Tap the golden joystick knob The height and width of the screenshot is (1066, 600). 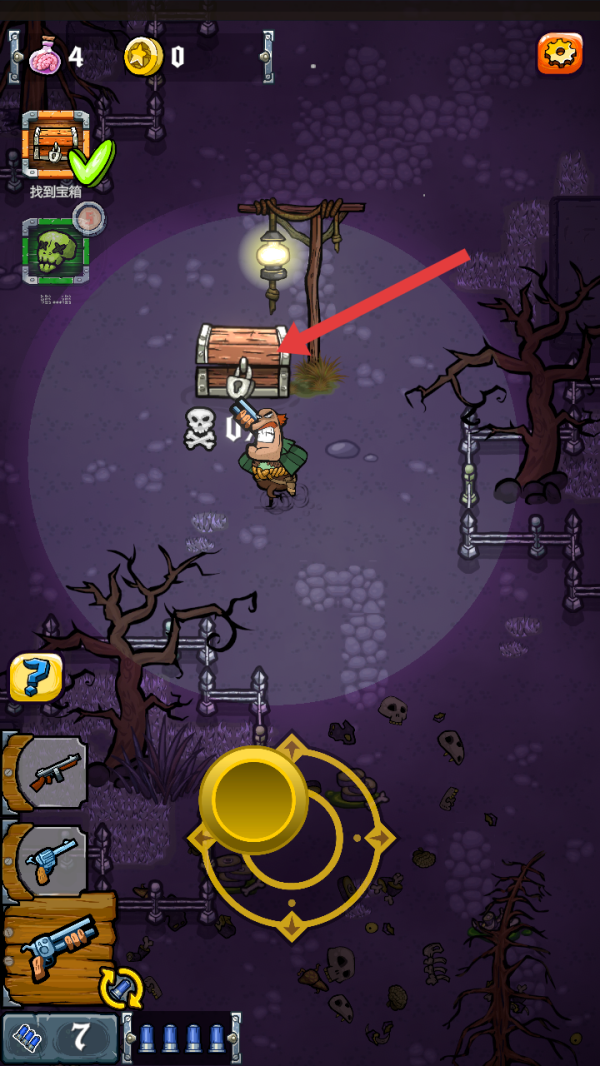[x=253, y=797]
